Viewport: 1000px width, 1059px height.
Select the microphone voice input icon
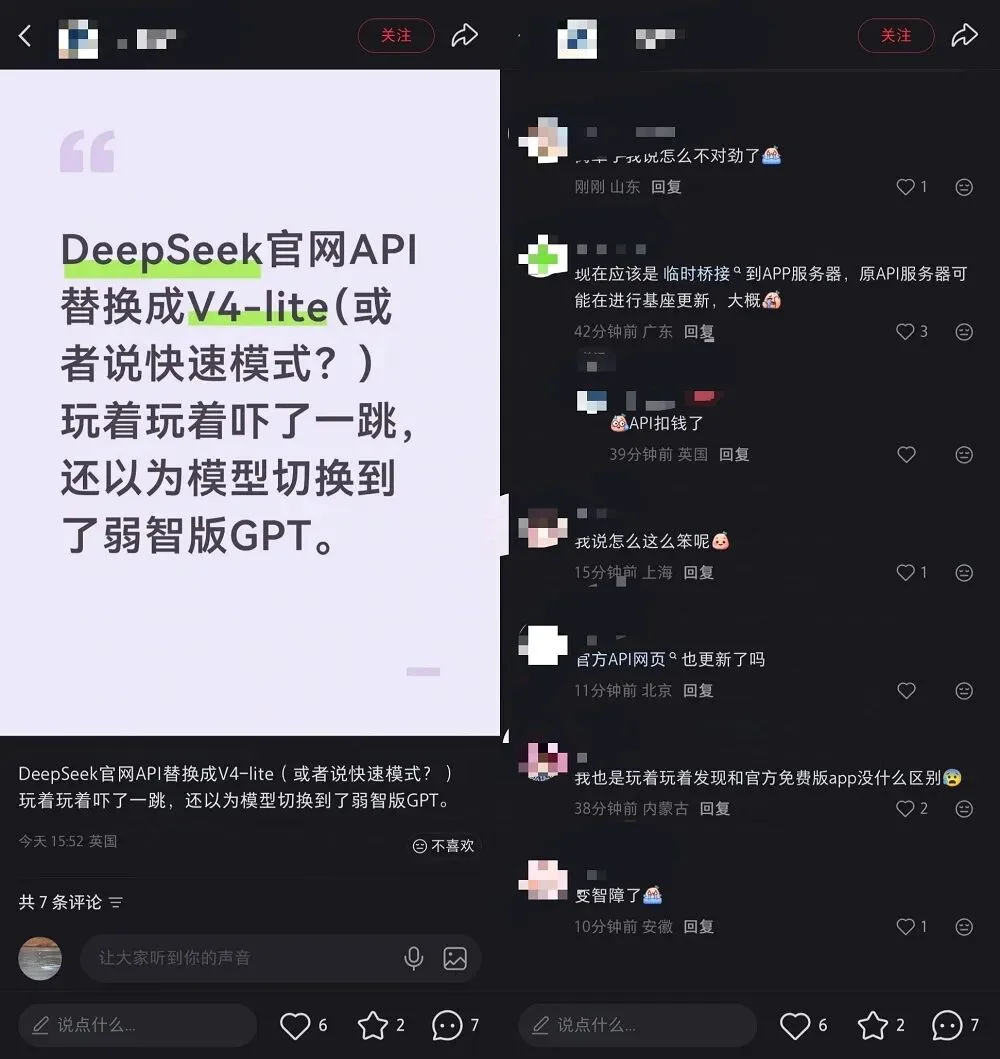[x=413, y=958]
